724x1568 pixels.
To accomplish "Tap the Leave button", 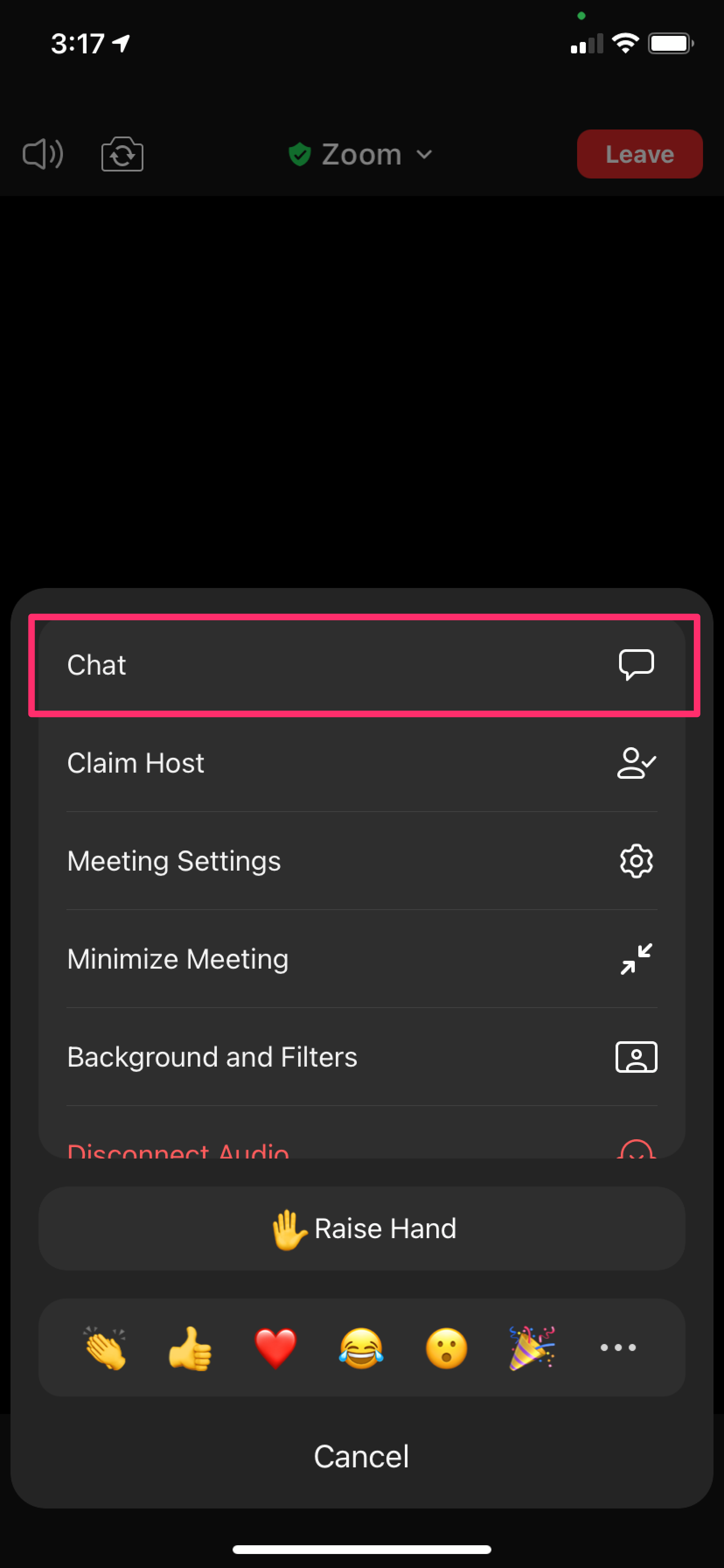I will click(x=639, y=154).
